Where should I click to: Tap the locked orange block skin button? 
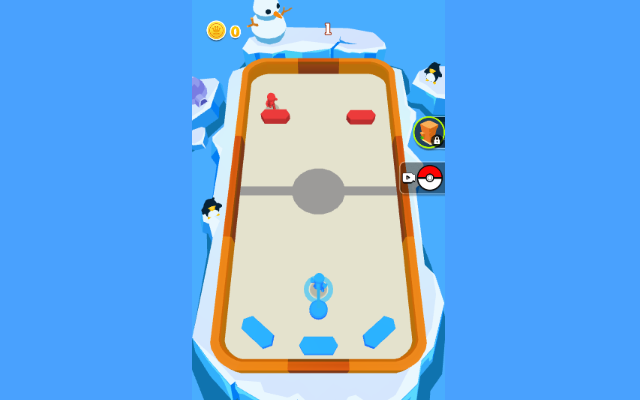(429, 132)
